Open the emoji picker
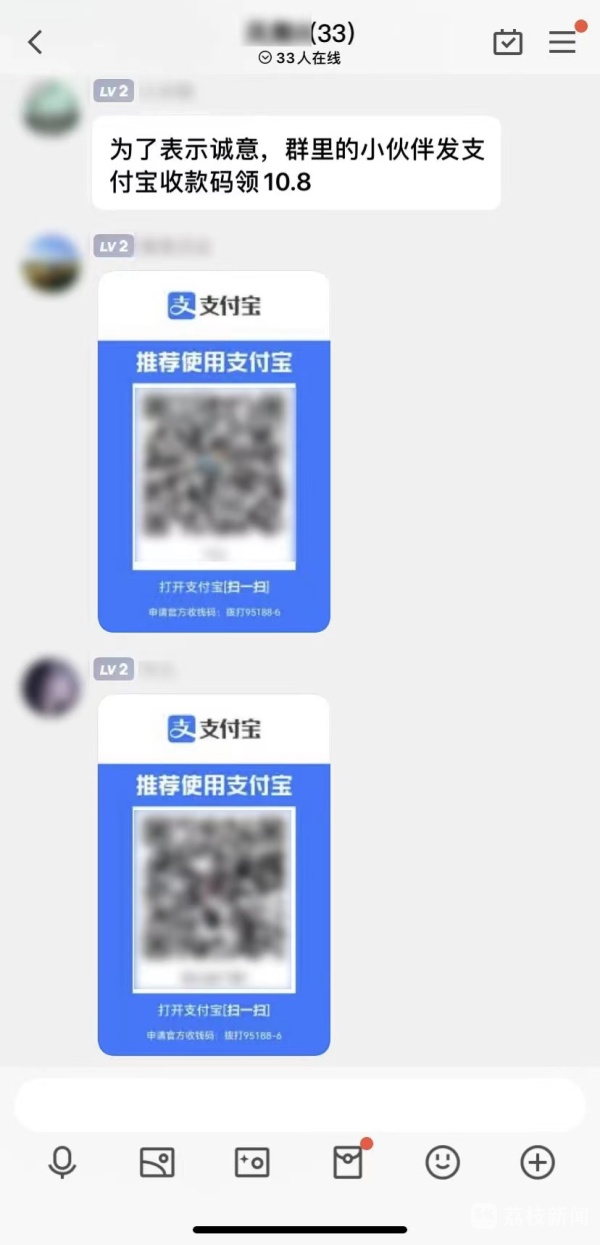This screenshot has width=600, height=1245. [x=443, y=1162]
